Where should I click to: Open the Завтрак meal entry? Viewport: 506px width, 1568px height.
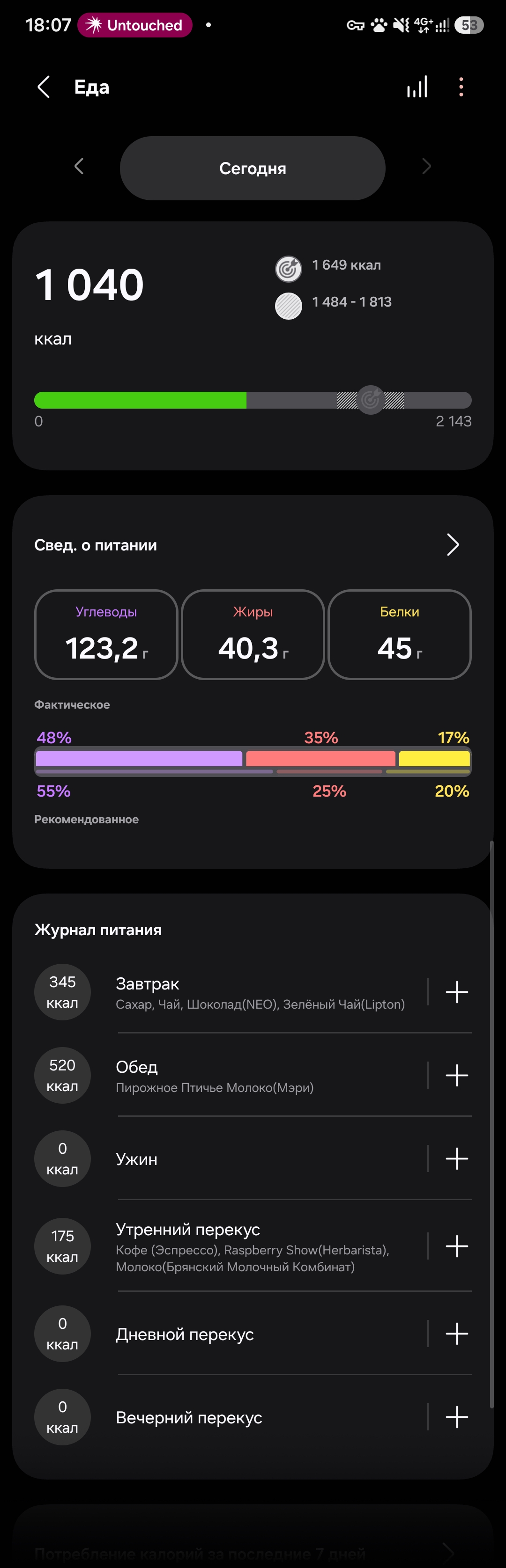[225, 992]
